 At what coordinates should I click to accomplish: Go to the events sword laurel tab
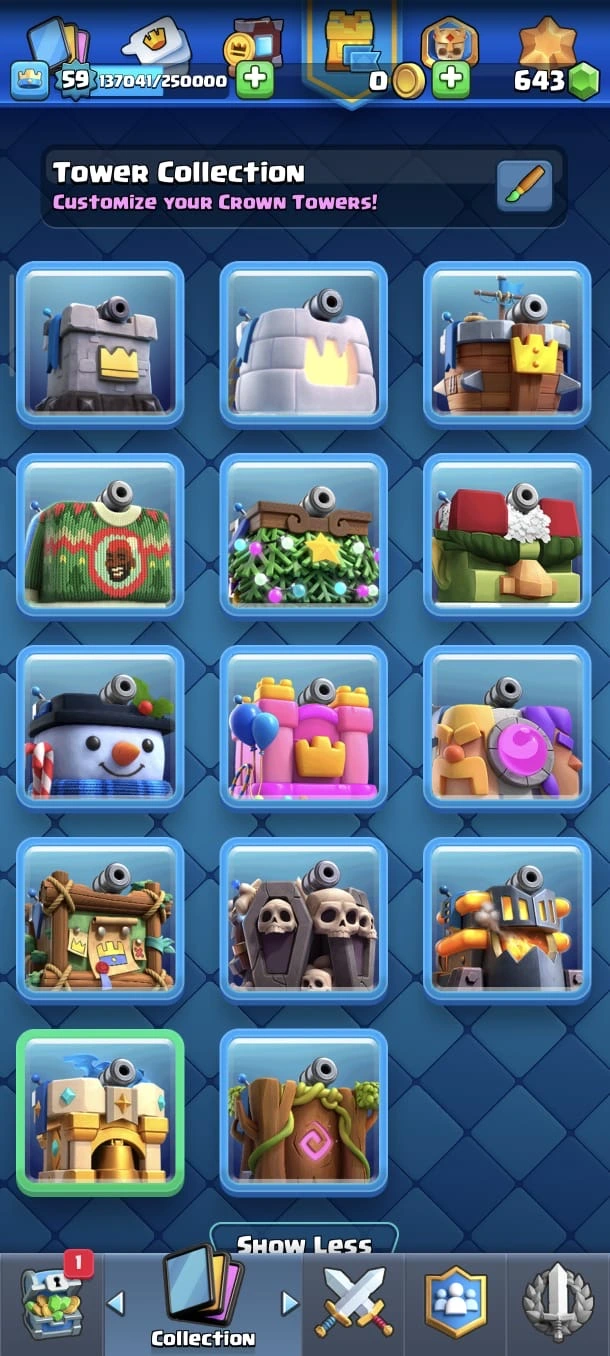pyautogui.click(x=558, y=1303)
